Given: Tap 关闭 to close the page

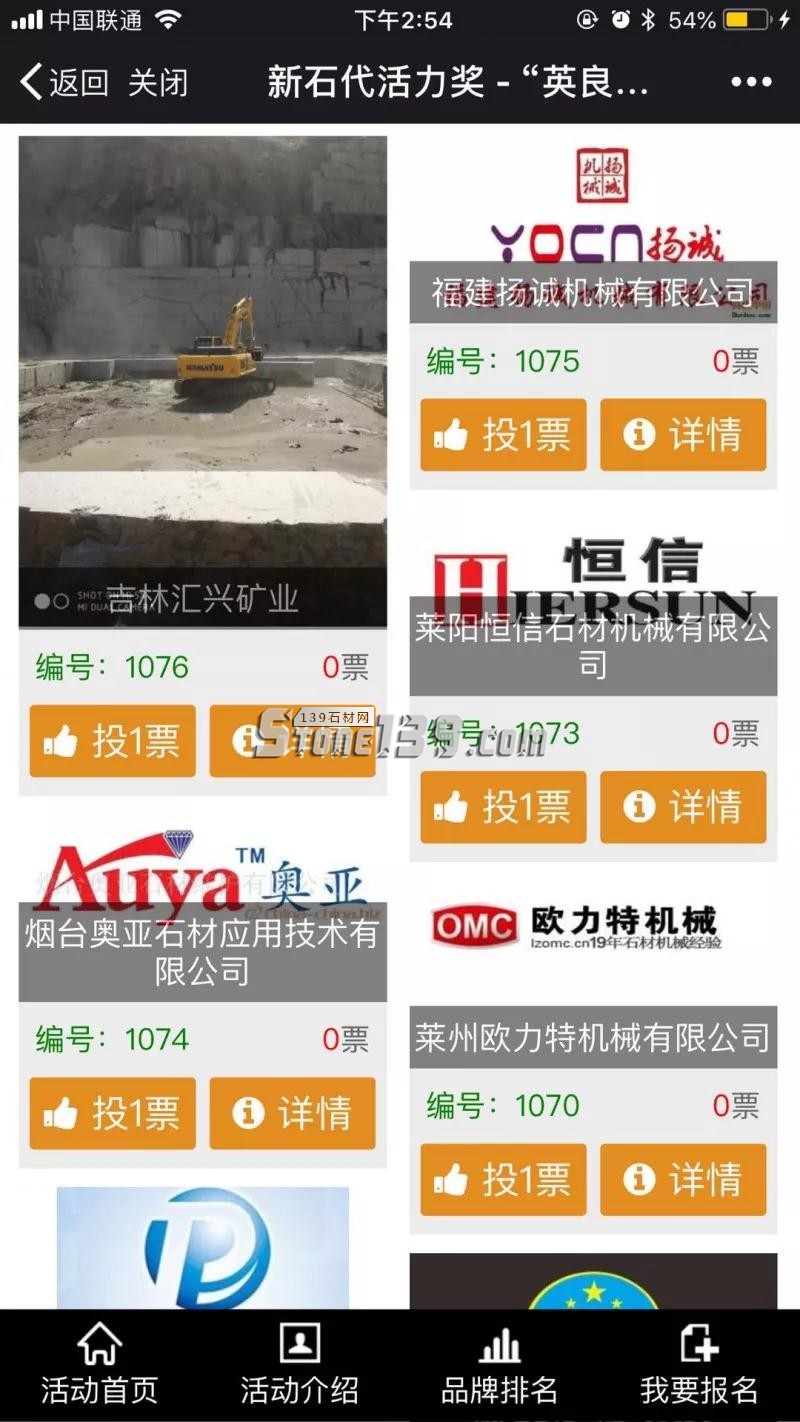Looking at the screenshot, I should (160, 83).
